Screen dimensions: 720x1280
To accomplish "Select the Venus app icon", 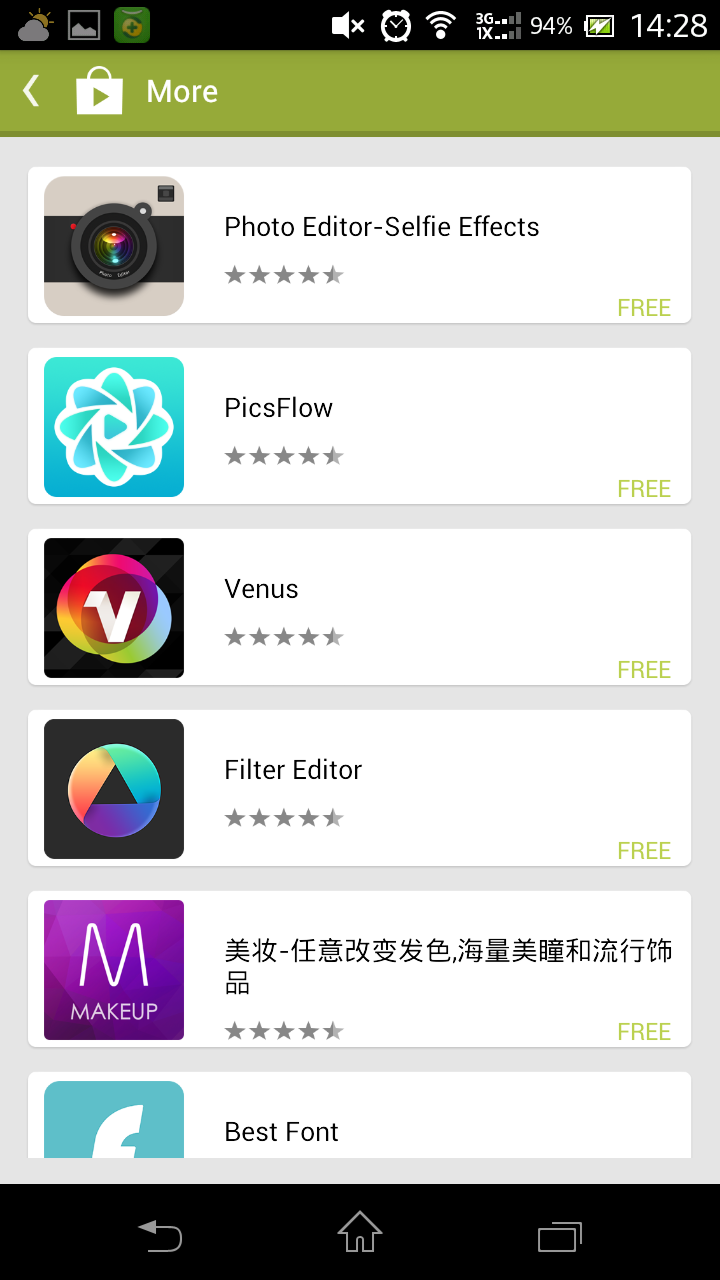I will 113,608.
